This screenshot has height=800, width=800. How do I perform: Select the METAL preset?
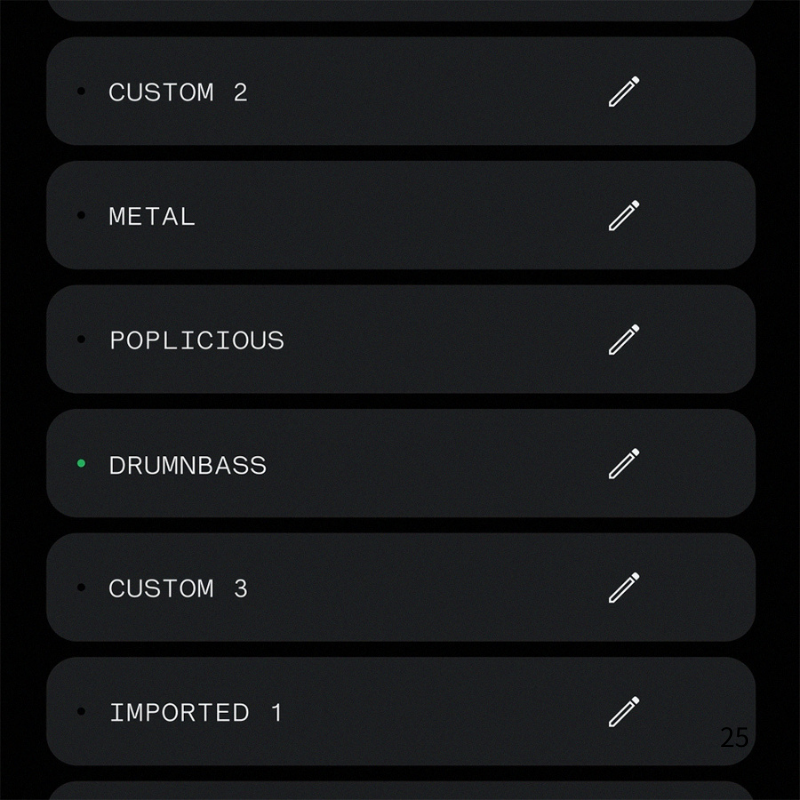click(401, 215)
